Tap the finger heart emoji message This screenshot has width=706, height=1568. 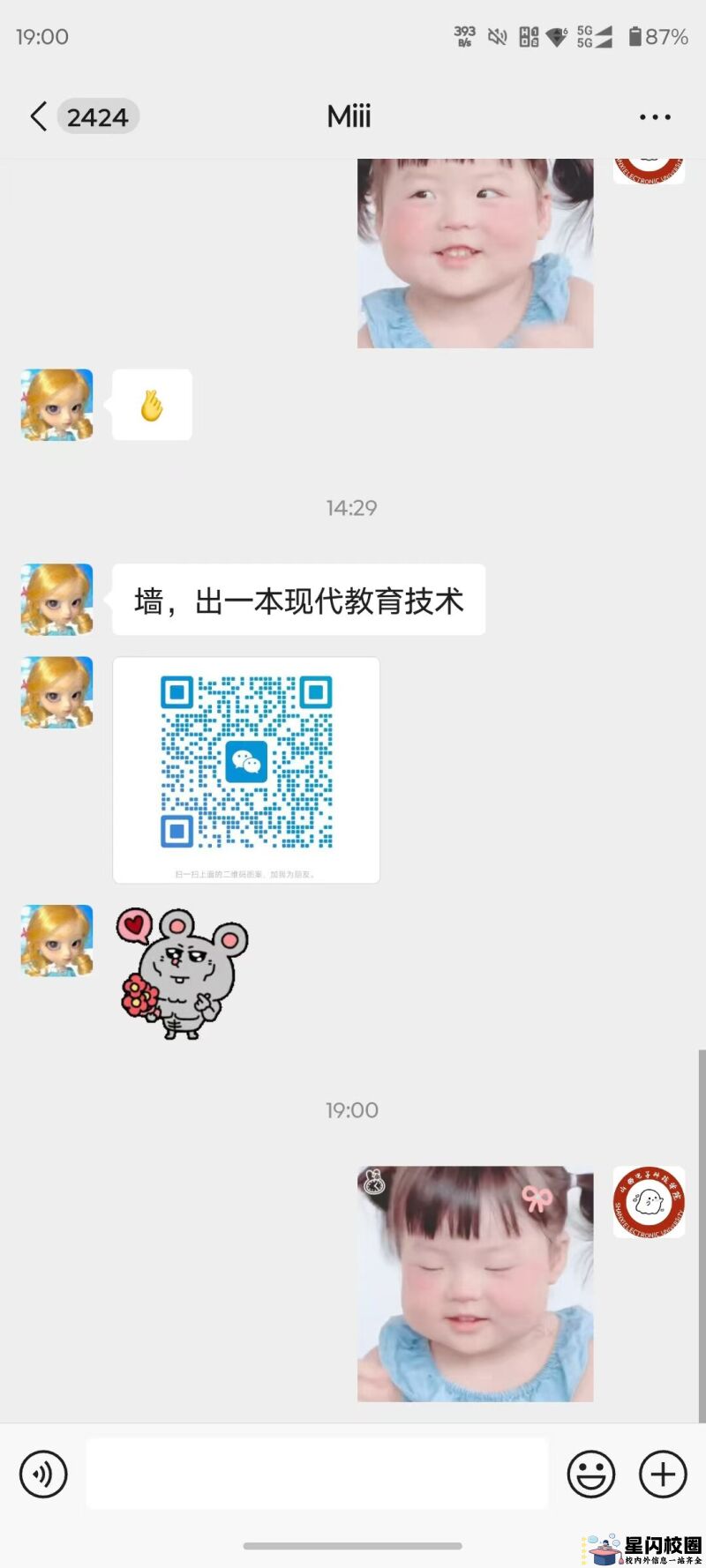pos(152,405)
